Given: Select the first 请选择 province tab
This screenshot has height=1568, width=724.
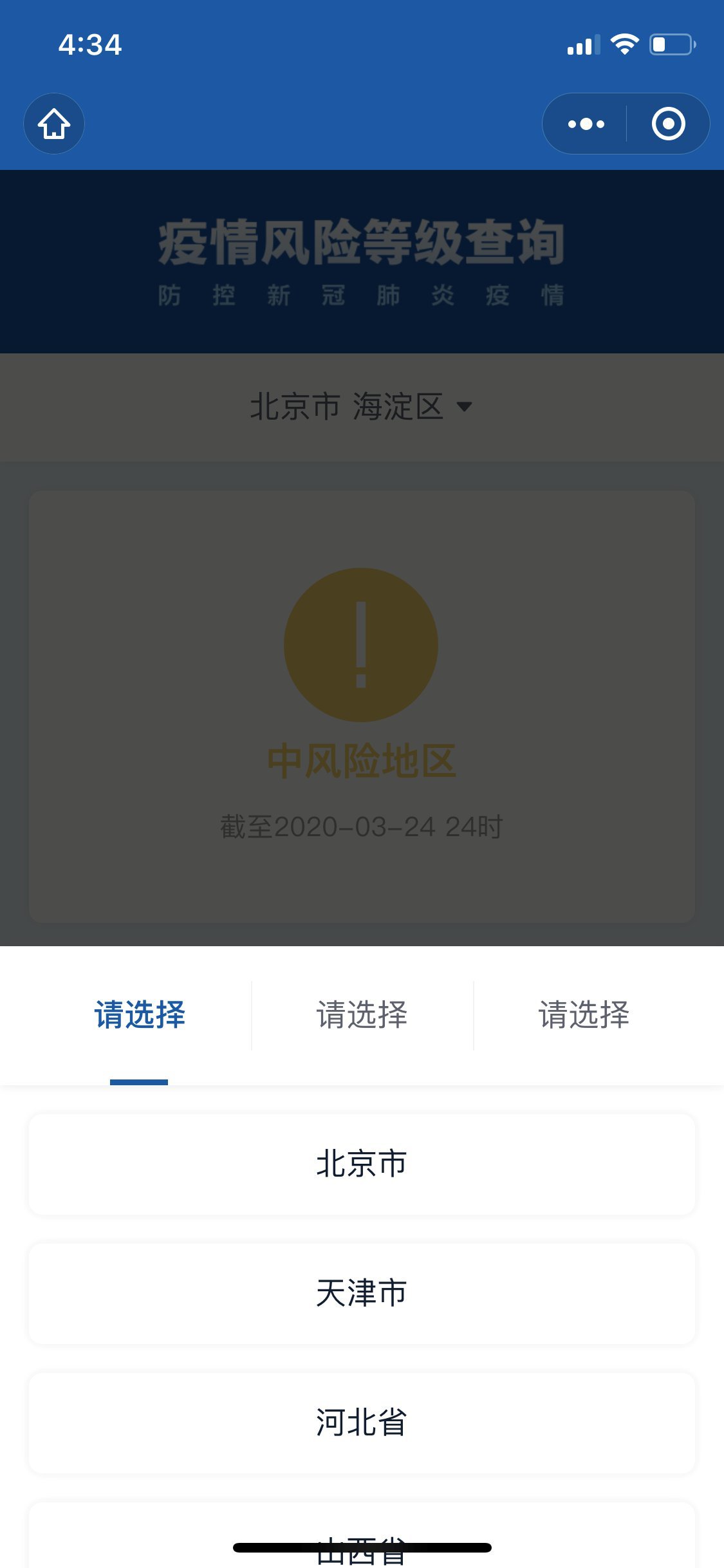Looking at the screenshot, I should pyautogui.click(x=140, y=1015).
